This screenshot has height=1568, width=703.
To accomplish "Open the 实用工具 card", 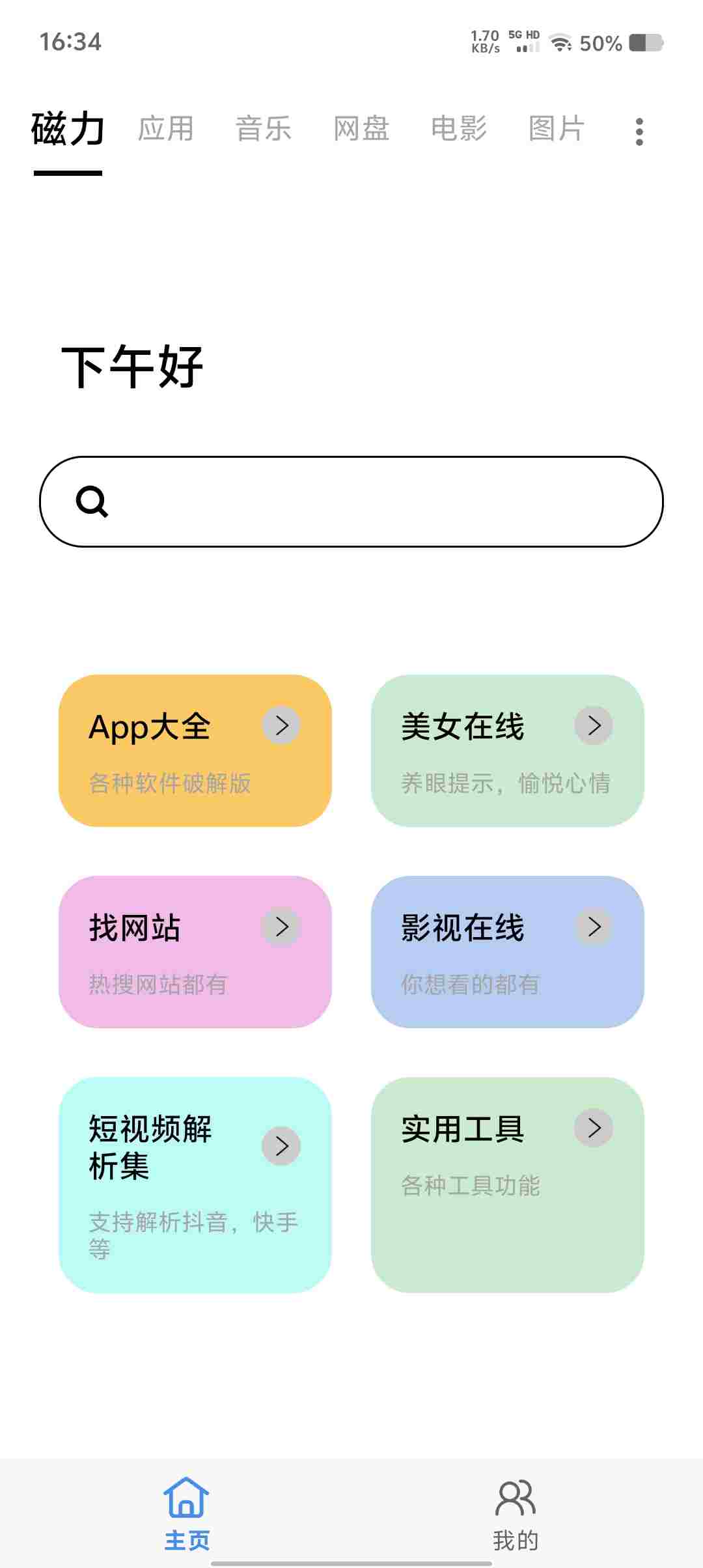I will [x=508, y=1184].
